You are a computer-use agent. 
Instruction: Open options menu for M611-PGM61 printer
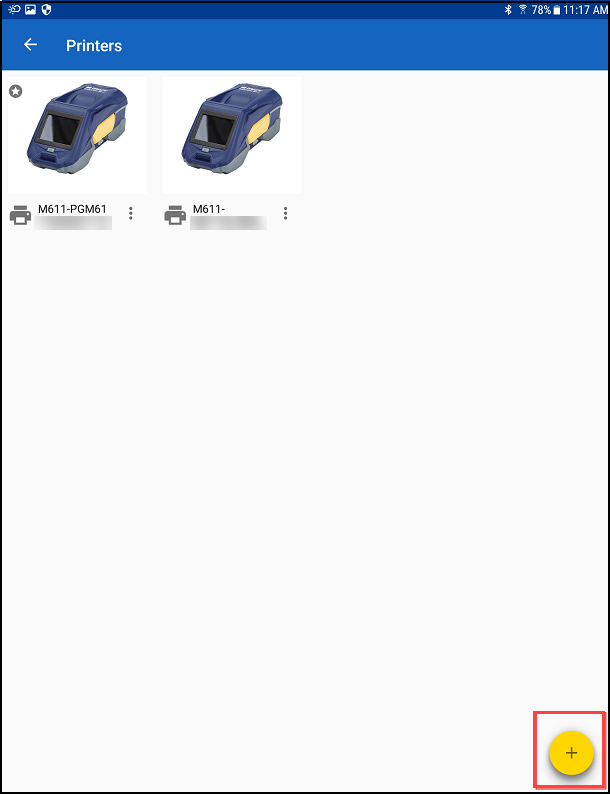[x=131, y=213]
